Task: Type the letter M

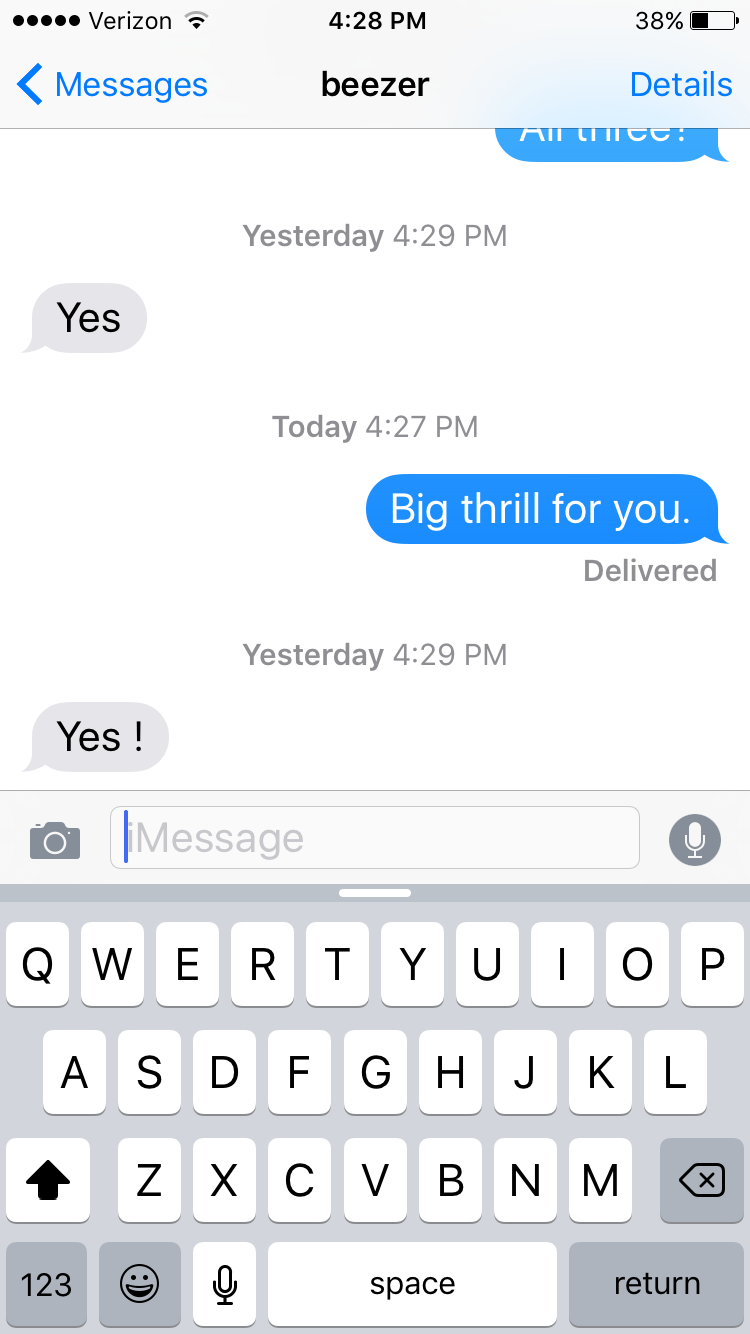Action: tap(600, 1181)
